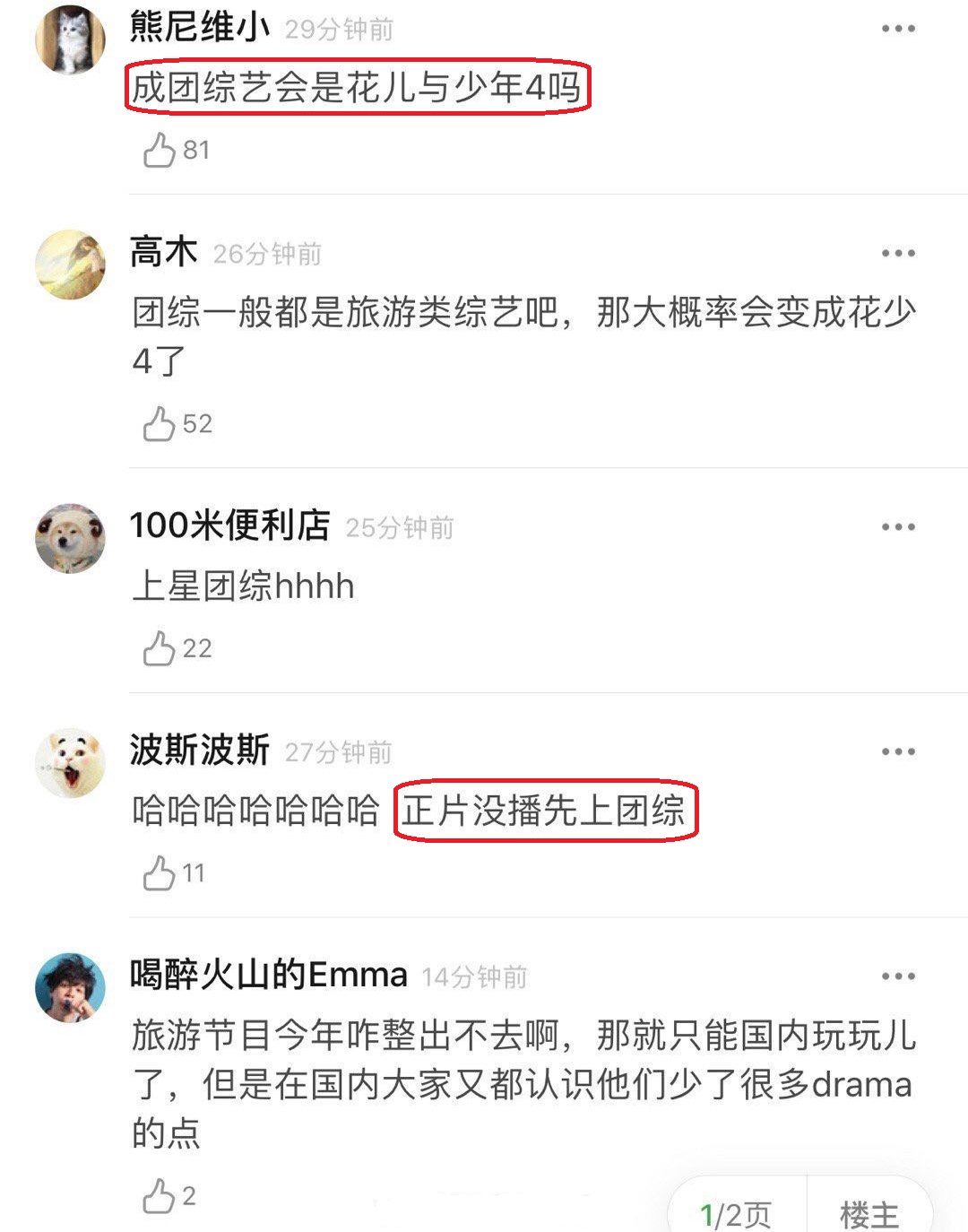
Task: Like the comment '上星团综hhhh'
Action: (x=161, y=649)
